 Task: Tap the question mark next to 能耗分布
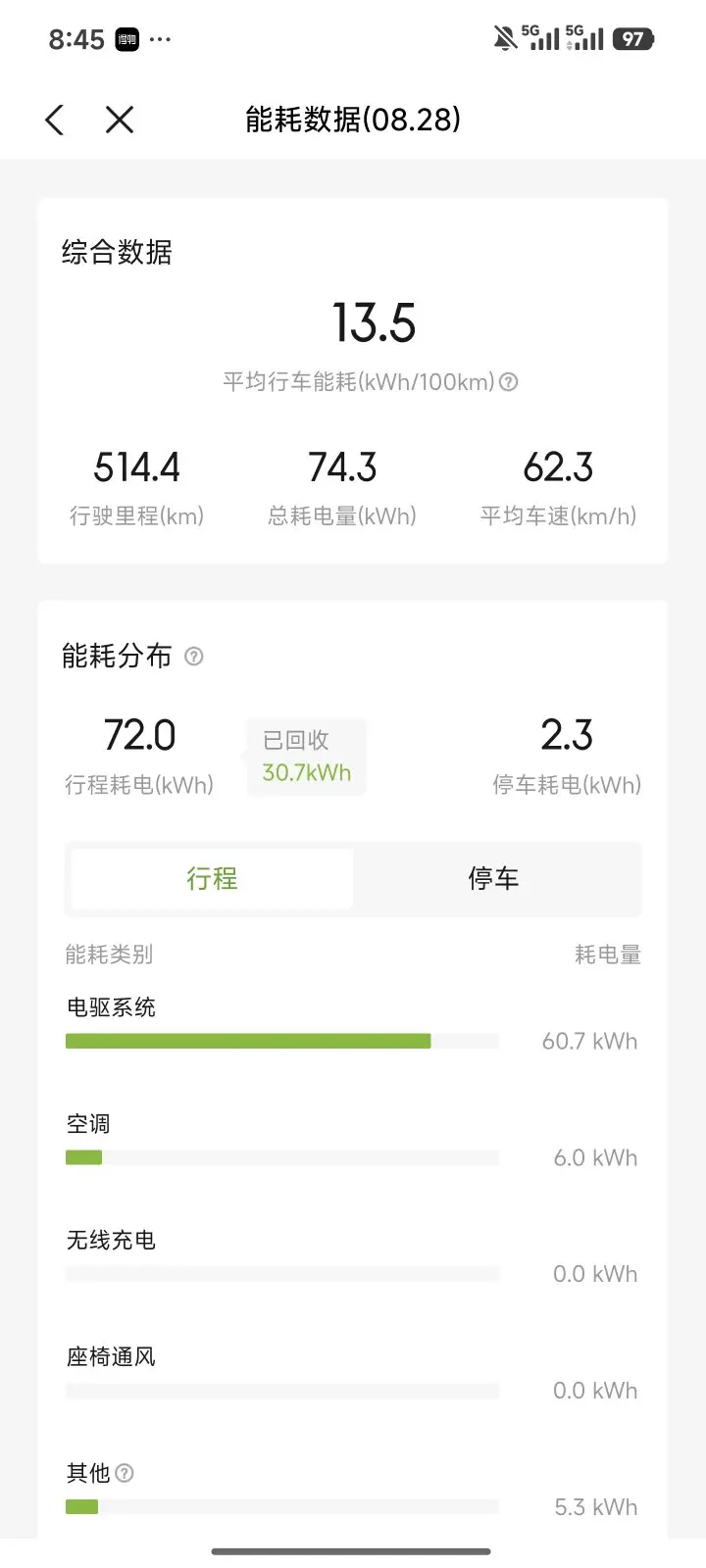pos(194,657)
